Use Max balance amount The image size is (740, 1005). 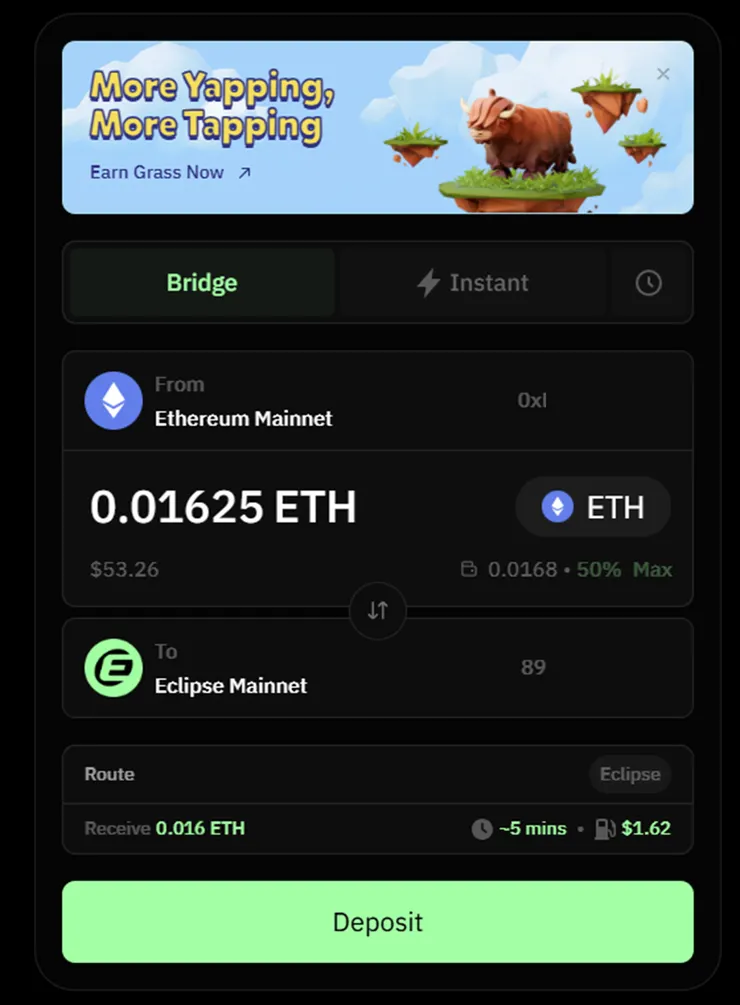[x=652, y=570]
